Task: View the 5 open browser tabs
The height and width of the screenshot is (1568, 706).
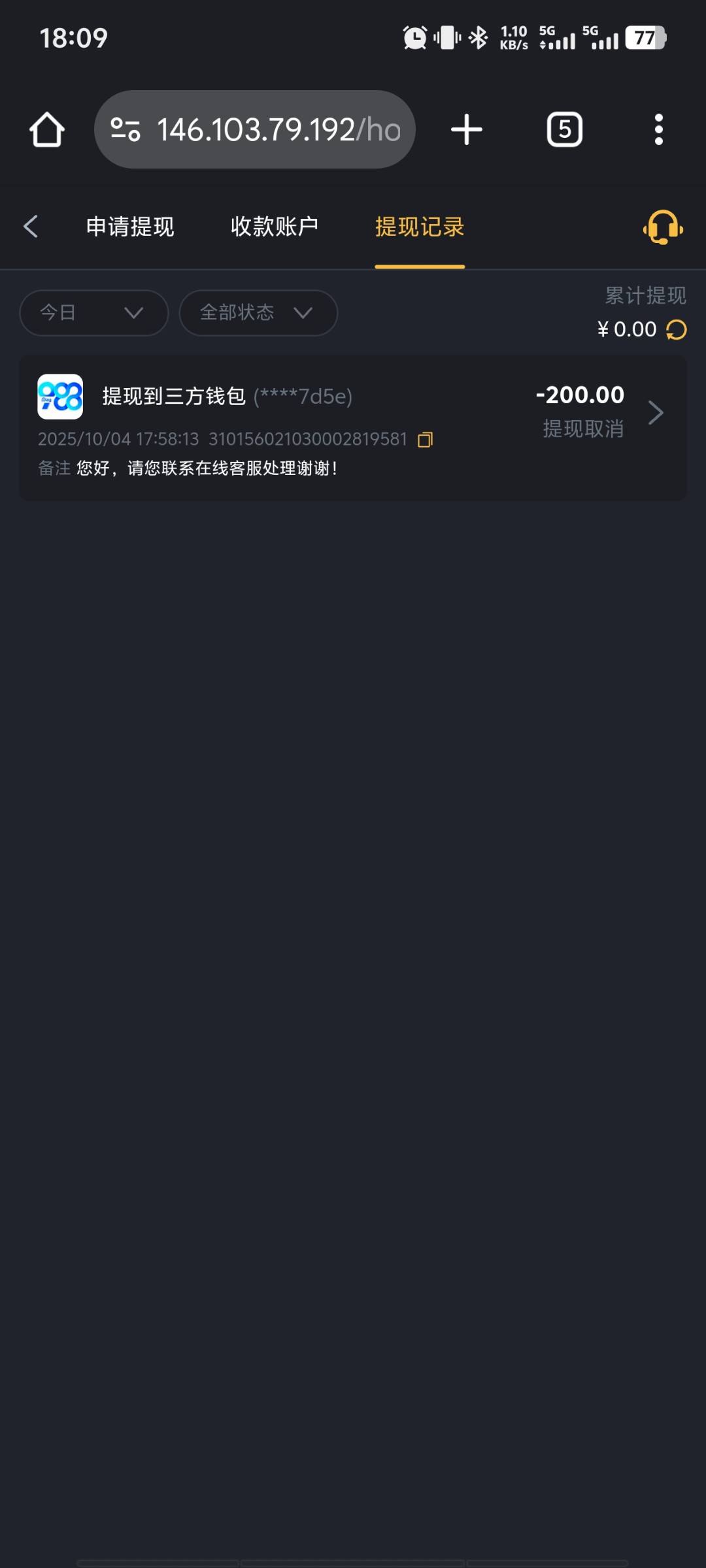Action: coord(564,129)
